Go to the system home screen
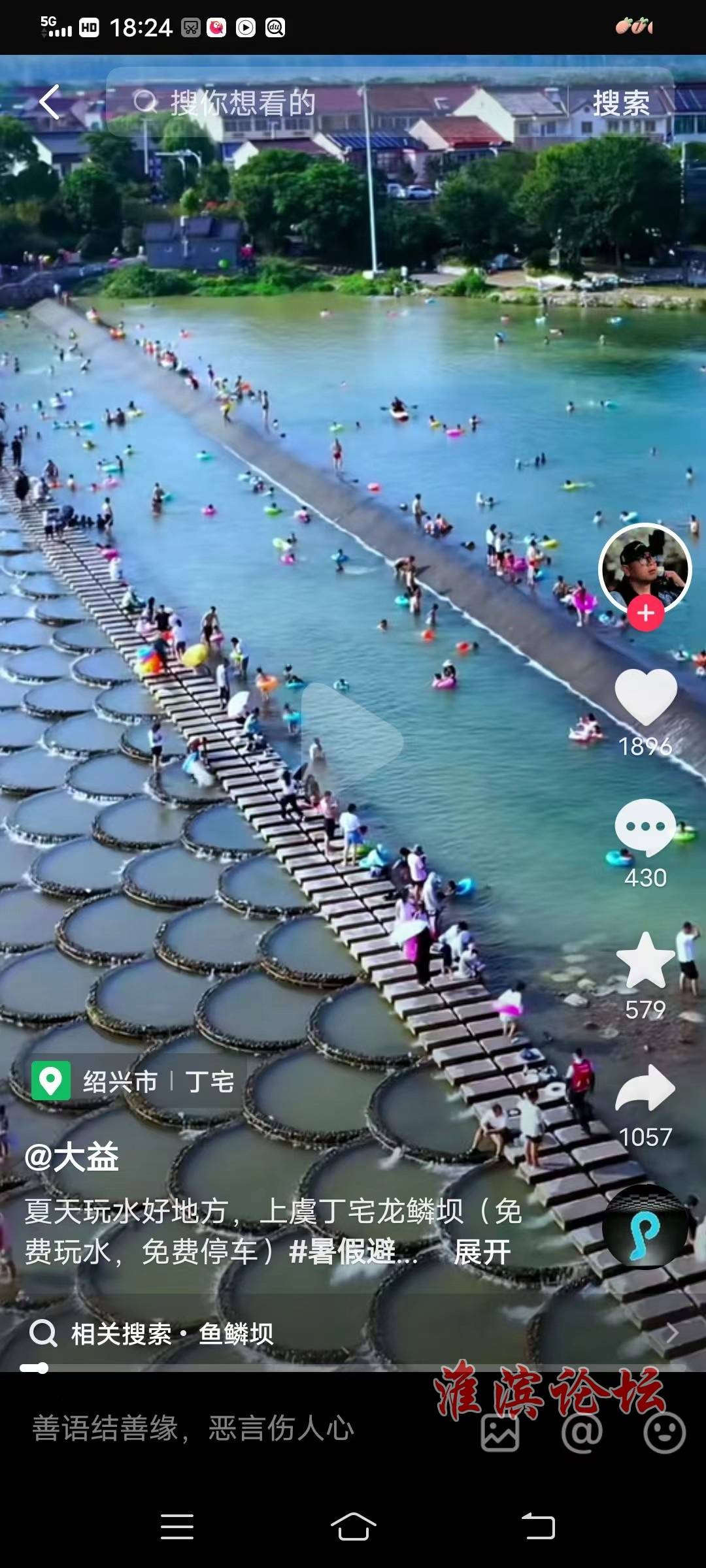 353,1527
